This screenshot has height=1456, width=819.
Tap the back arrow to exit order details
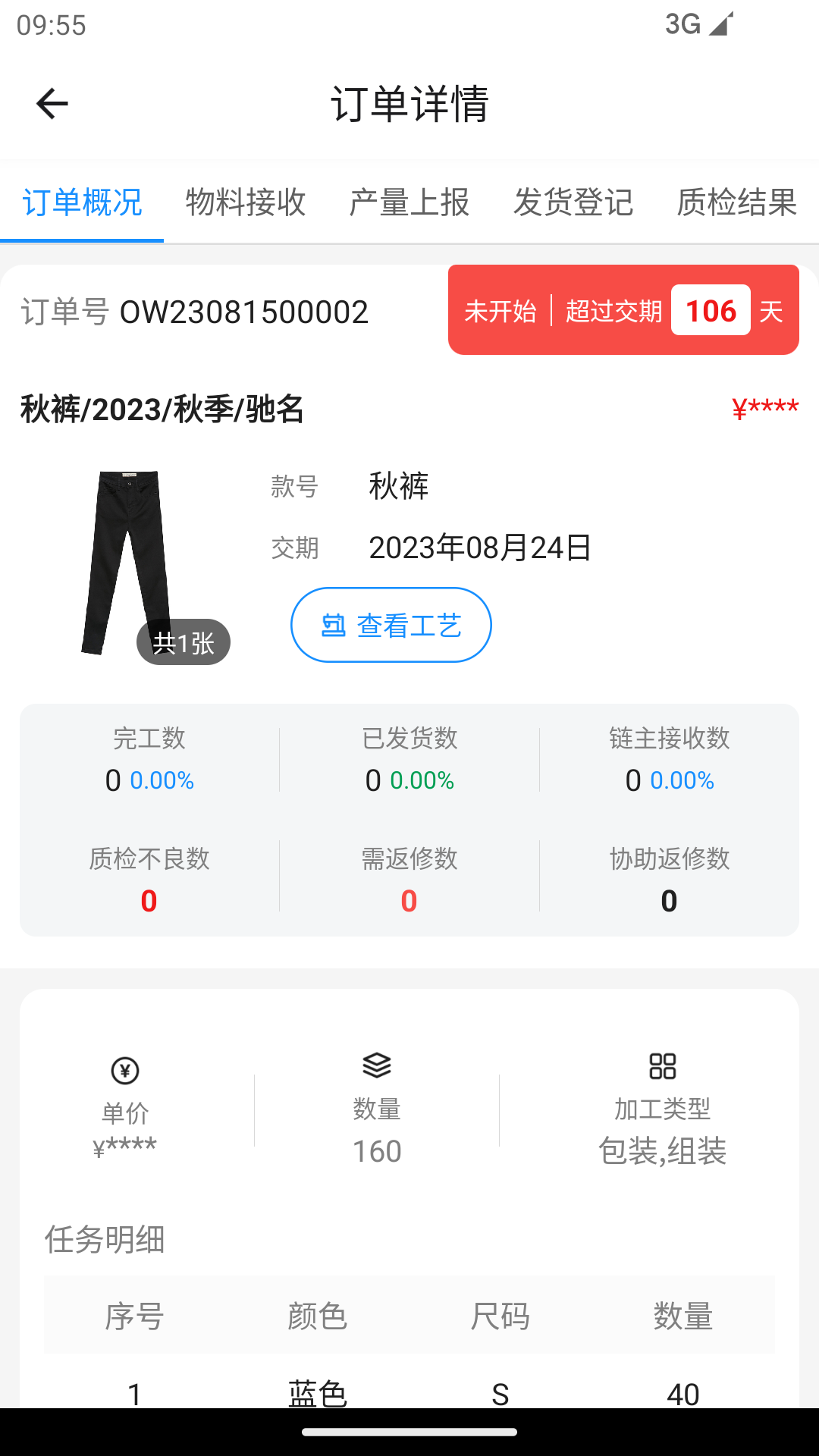tap(50, 103)
